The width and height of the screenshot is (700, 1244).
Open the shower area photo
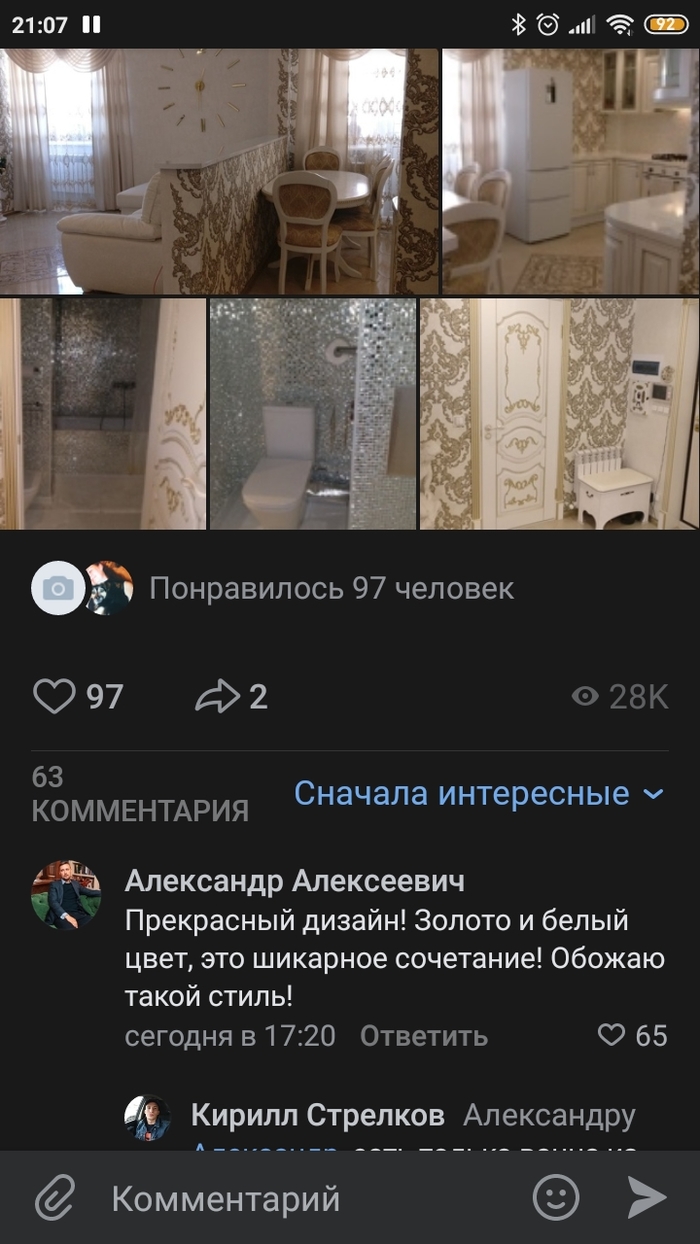coord(103,413)
